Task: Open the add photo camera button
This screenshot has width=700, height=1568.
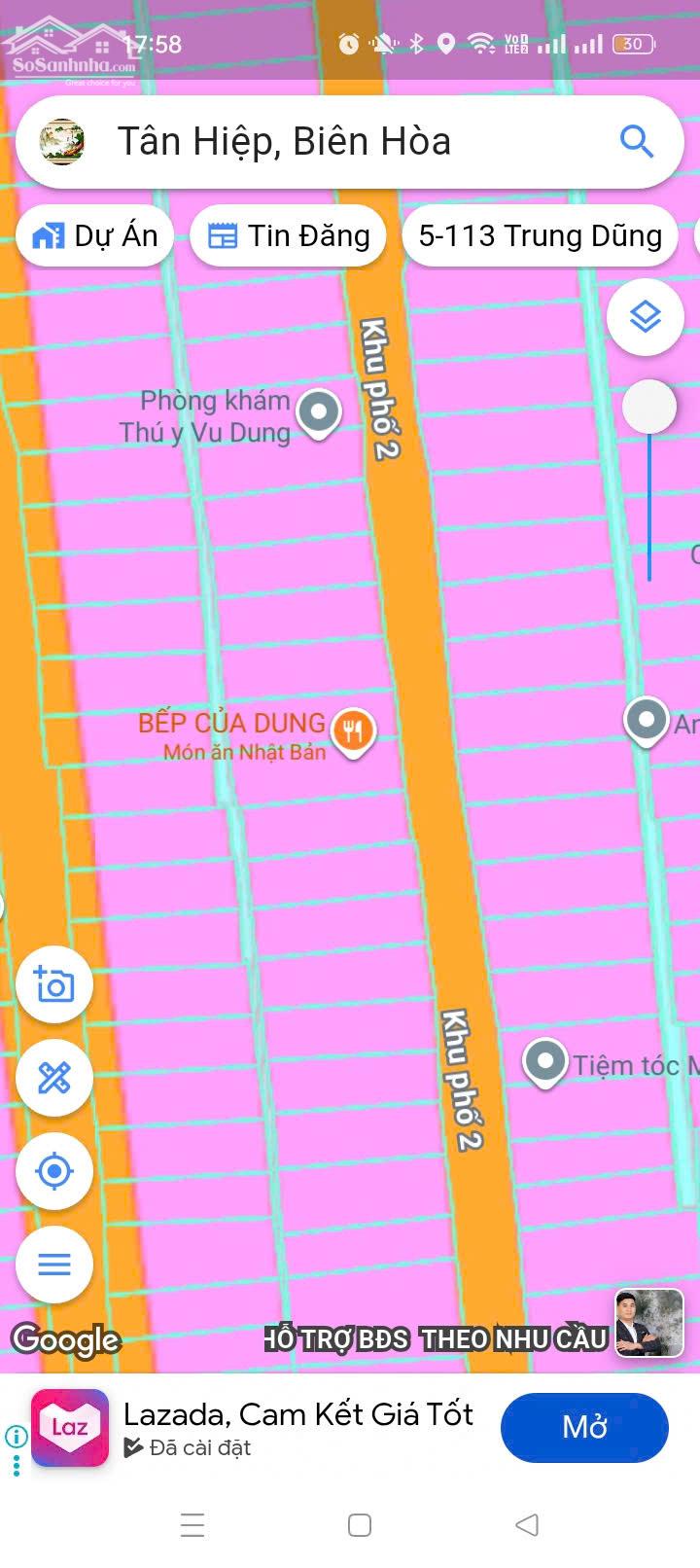Action: (54, 984)
